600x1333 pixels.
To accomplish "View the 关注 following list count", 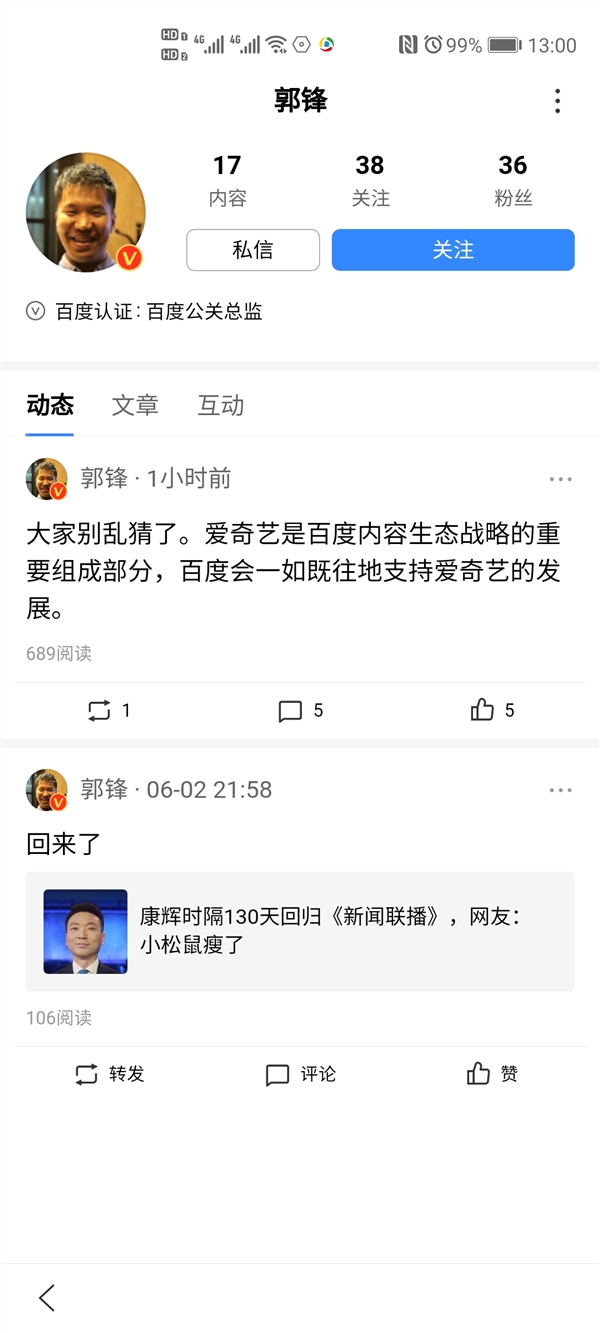I will 370,179.
